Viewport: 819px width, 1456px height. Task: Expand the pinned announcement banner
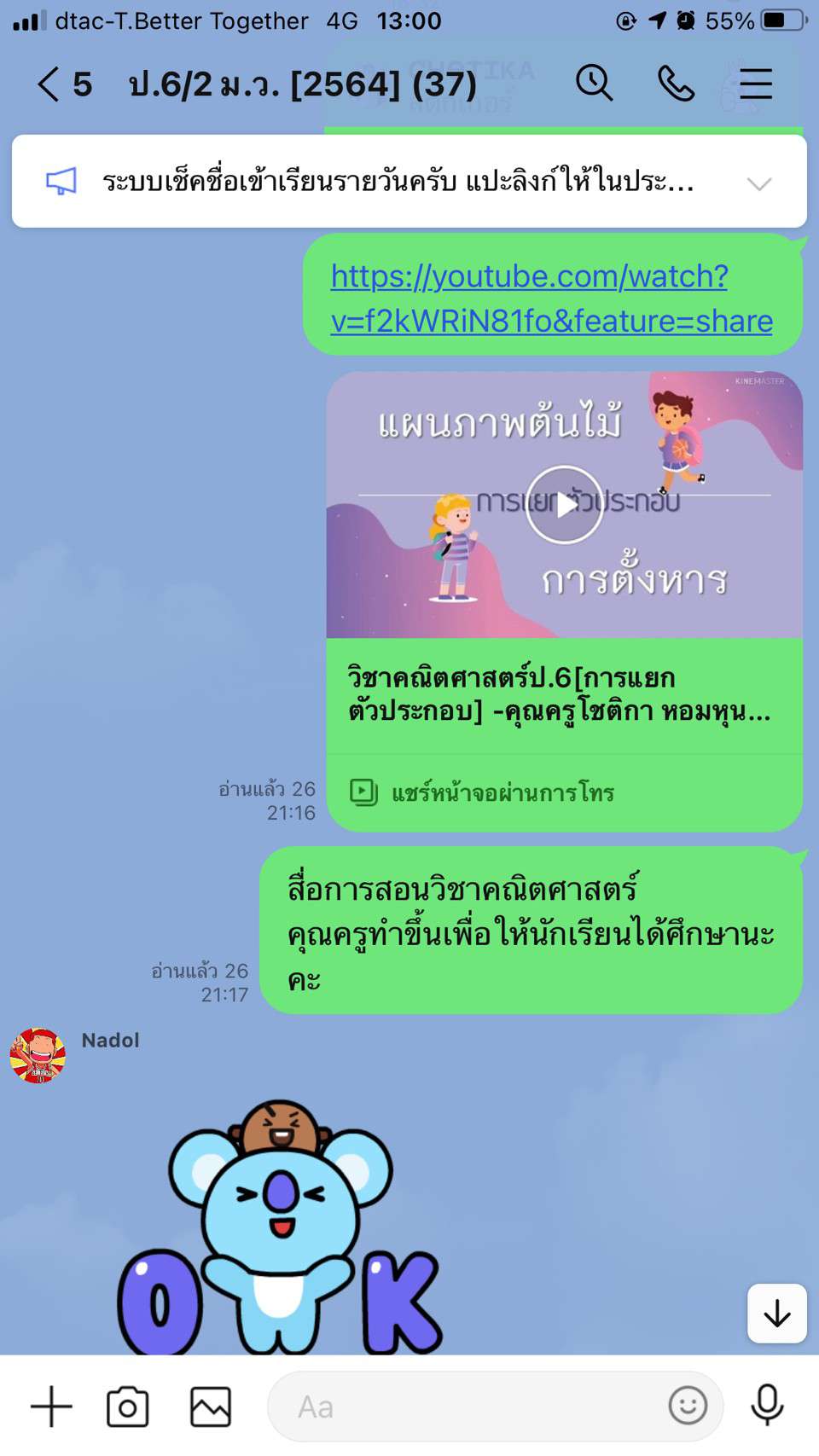click(x=758, y=183)
